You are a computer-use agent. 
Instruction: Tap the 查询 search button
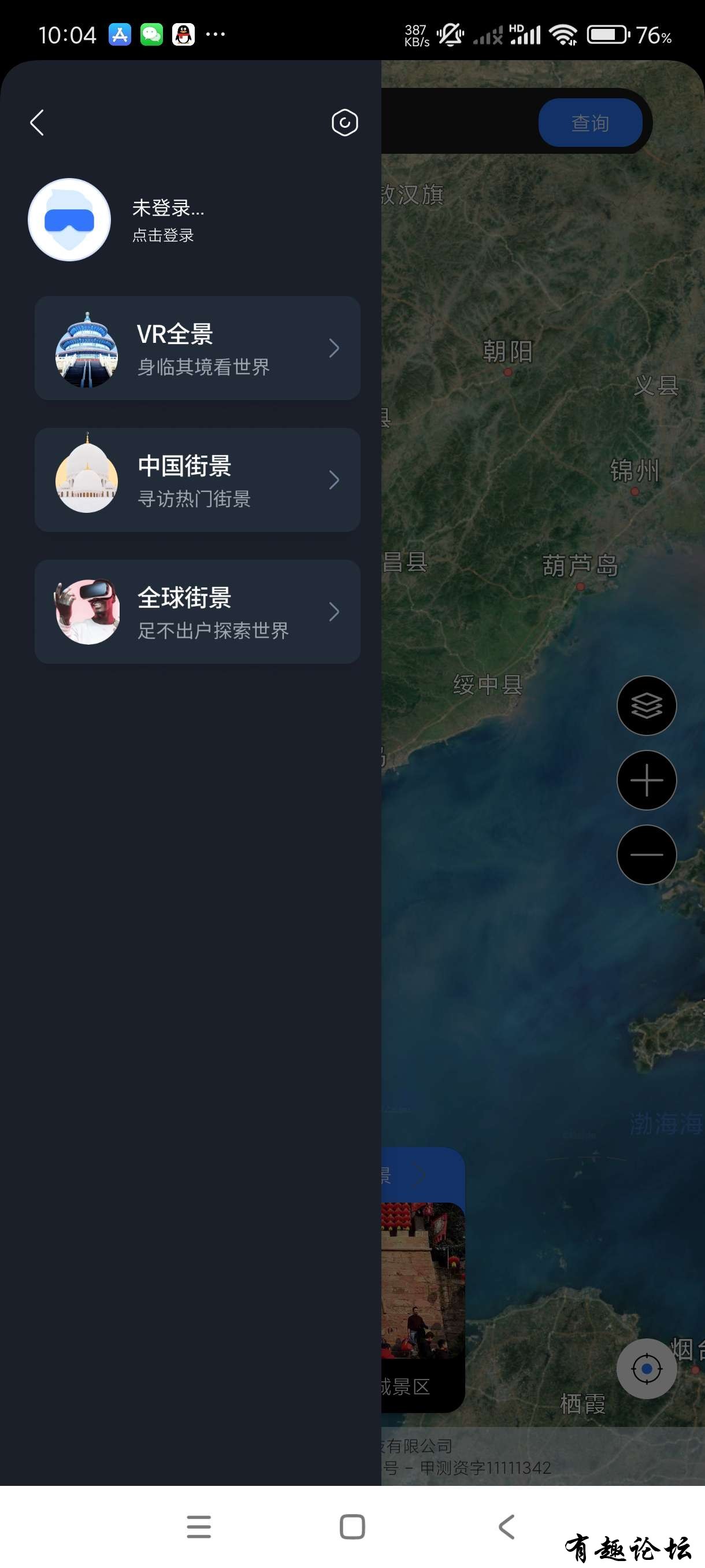pos(589,123)
